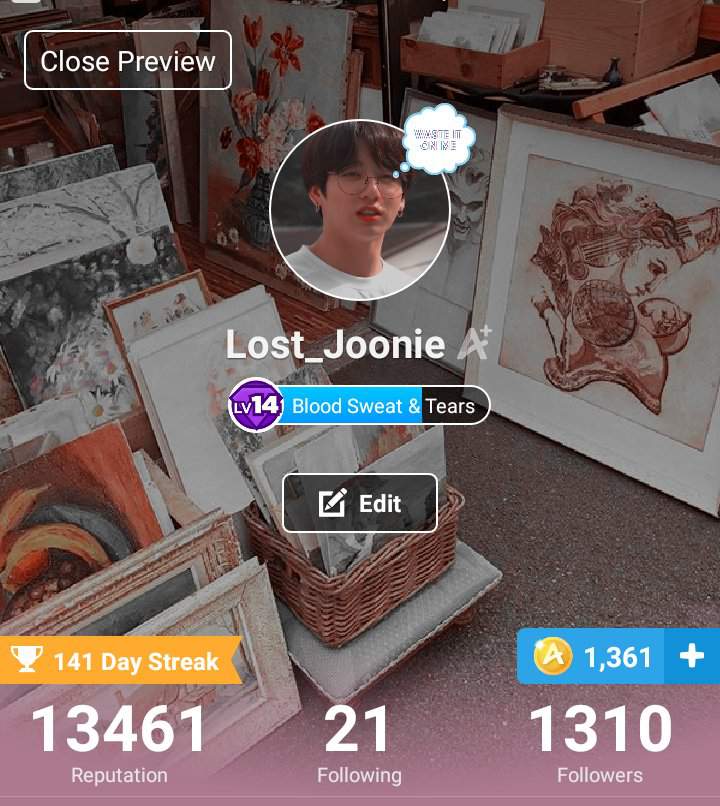Tap the Edit profile button
Screen dimensions: 720x806
point(360,503)
